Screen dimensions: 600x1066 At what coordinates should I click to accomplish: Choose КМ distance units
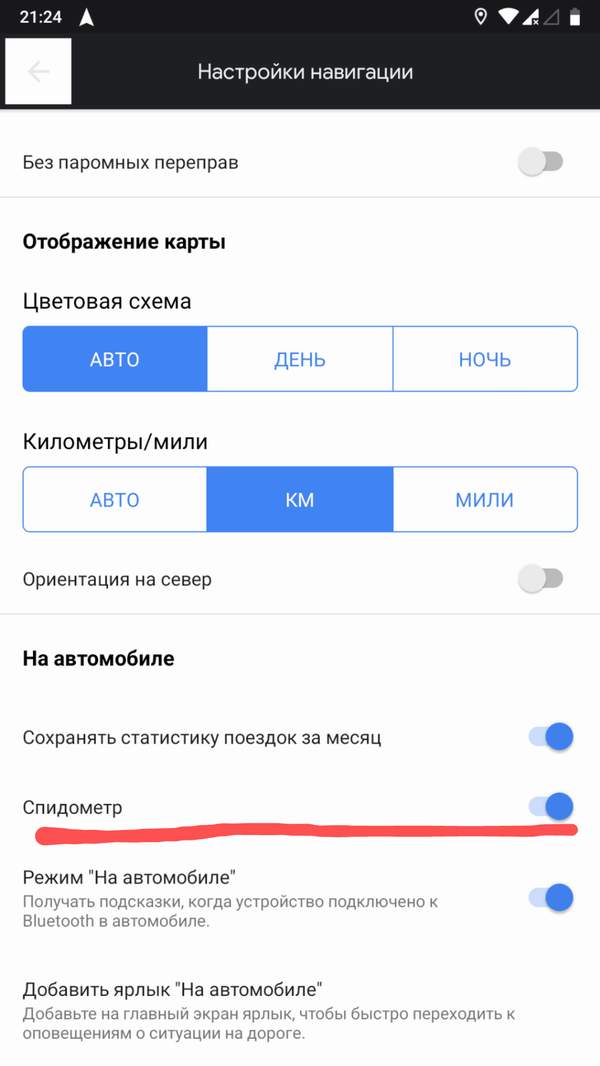click(x=300, y=500)
